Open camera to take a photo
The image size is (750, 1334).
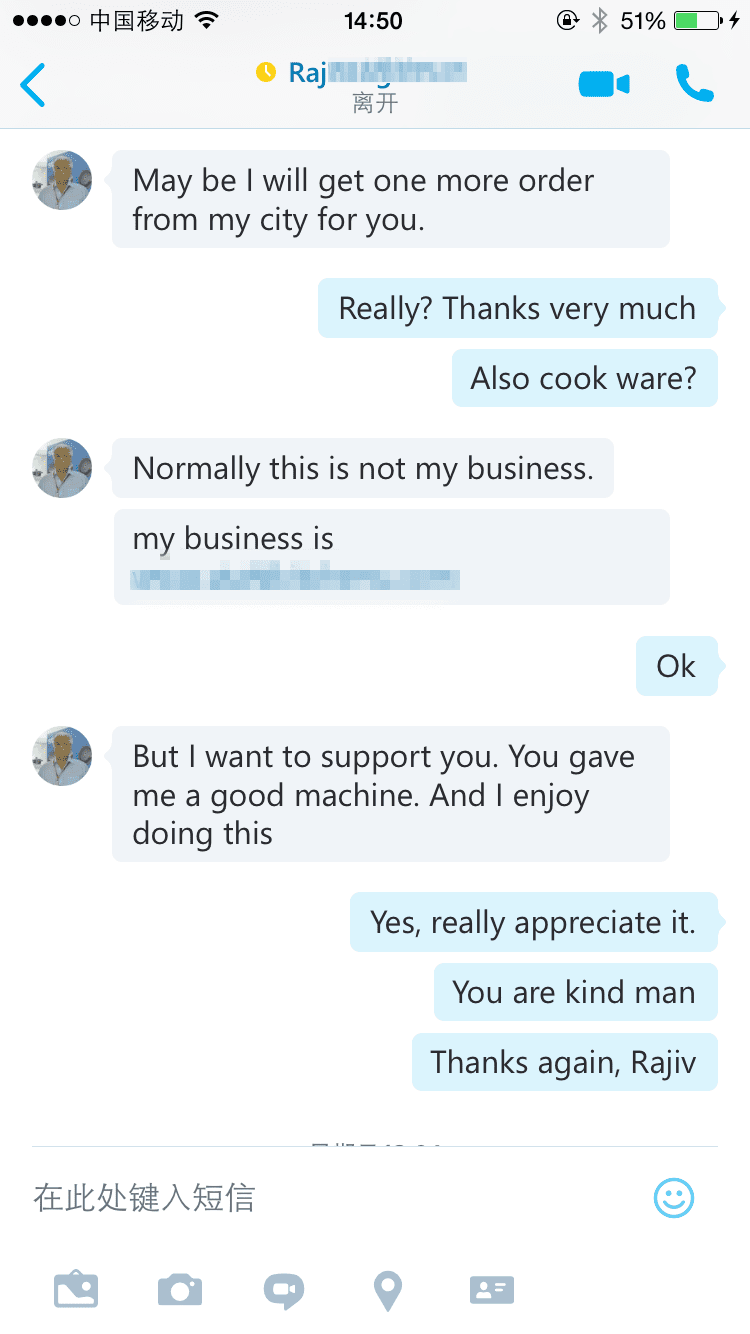[180, 1290]
